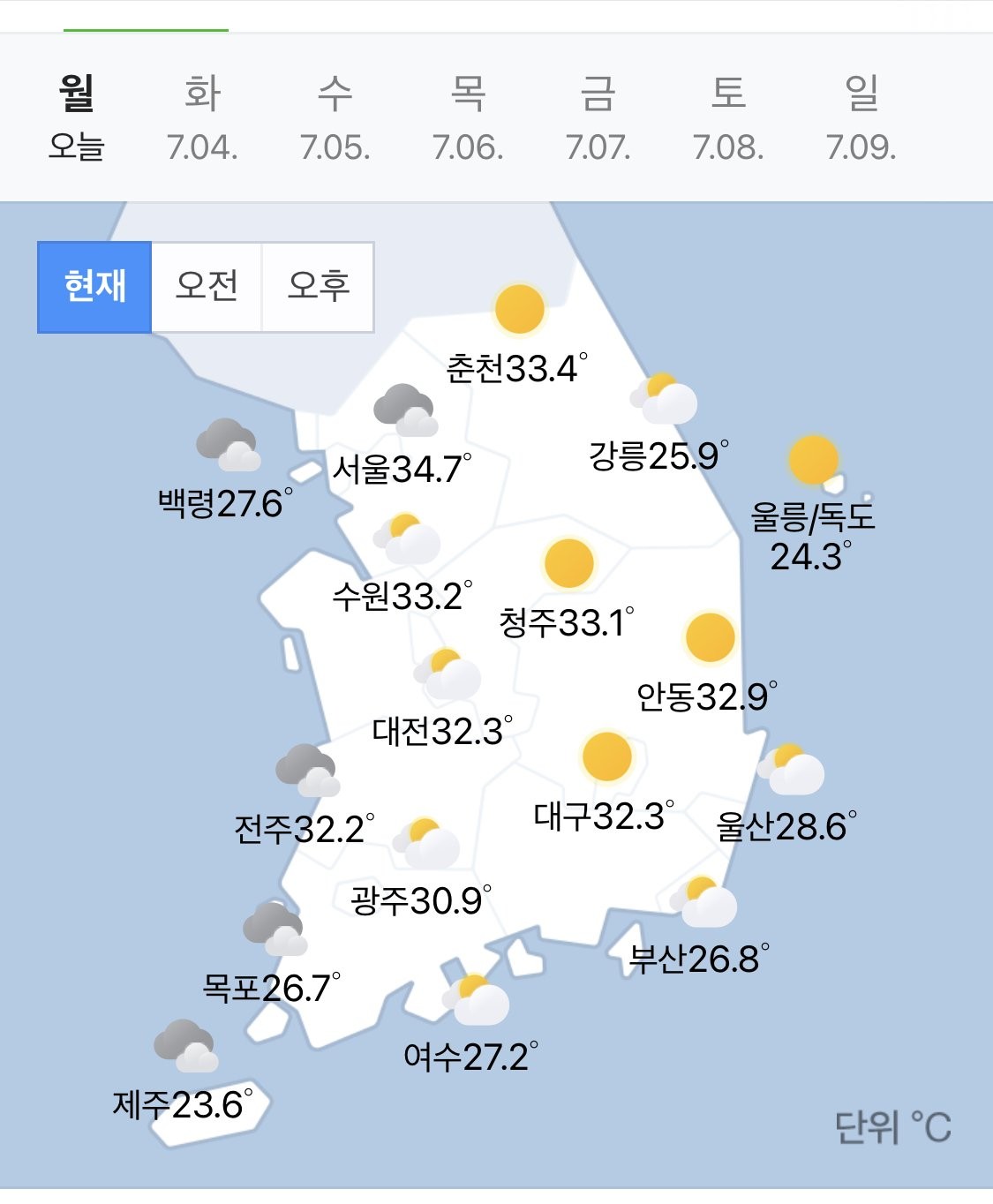The width and height of the screenshot is (993, 1204).
Task: Open Jeju 제주 23.6° weather
Action: click(x=183, y=1103)
